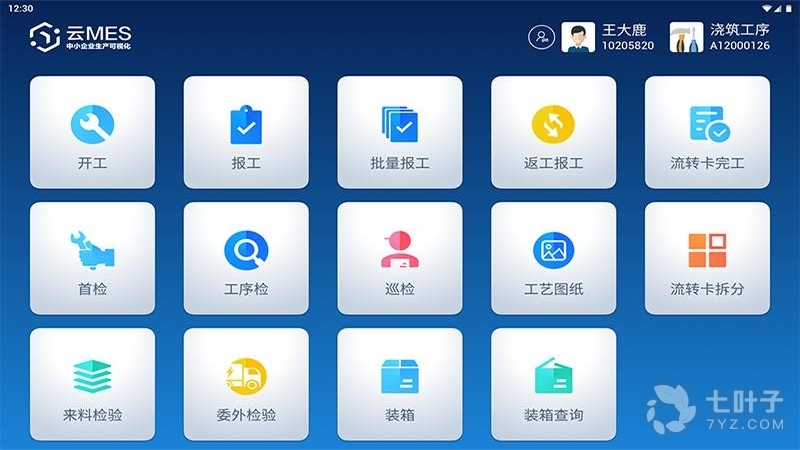Open 委外检验 outsourced inspection
Screen dimensions: 800x450
pyautogui.click(x=245, y=385)
